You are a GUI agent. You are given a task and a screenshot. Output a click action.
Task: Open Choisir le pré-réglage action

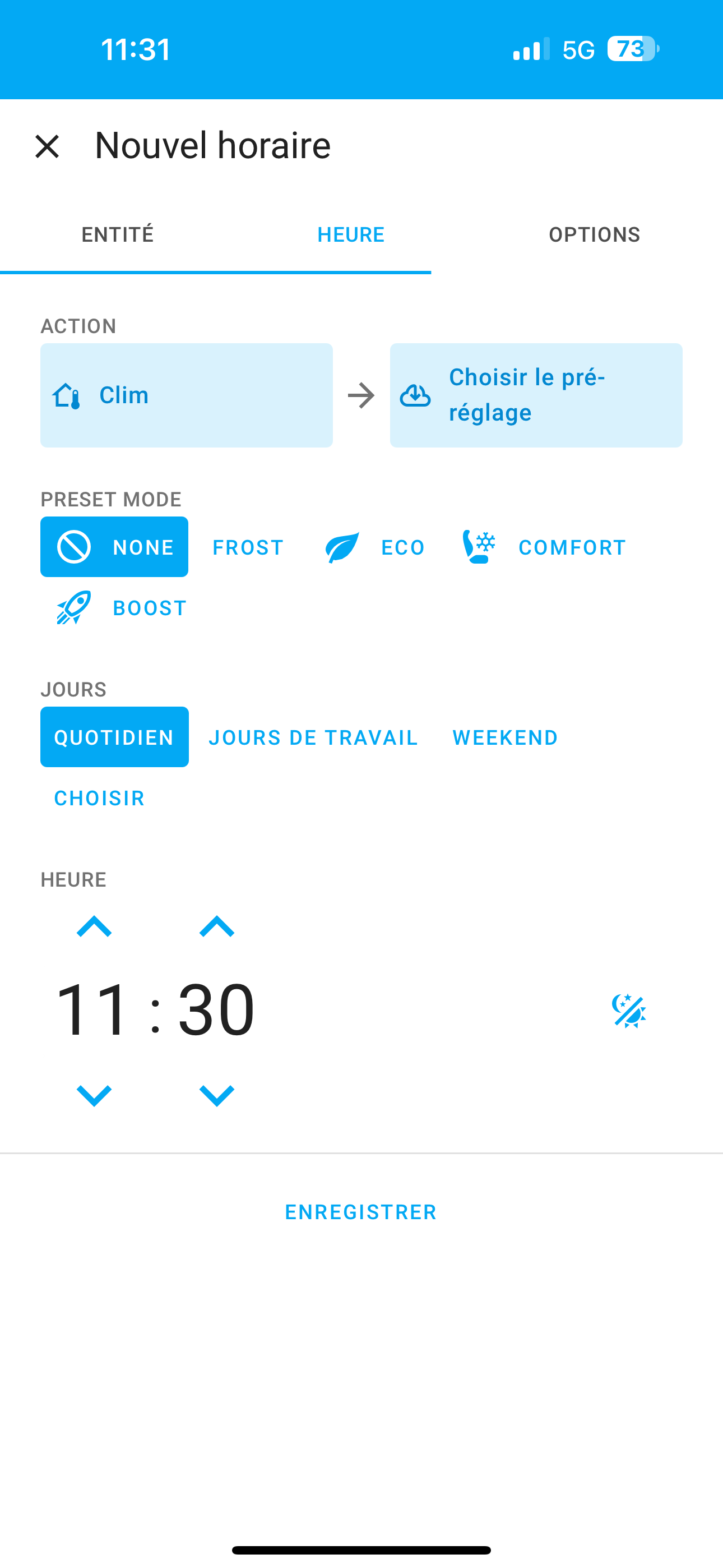(536, 395)
